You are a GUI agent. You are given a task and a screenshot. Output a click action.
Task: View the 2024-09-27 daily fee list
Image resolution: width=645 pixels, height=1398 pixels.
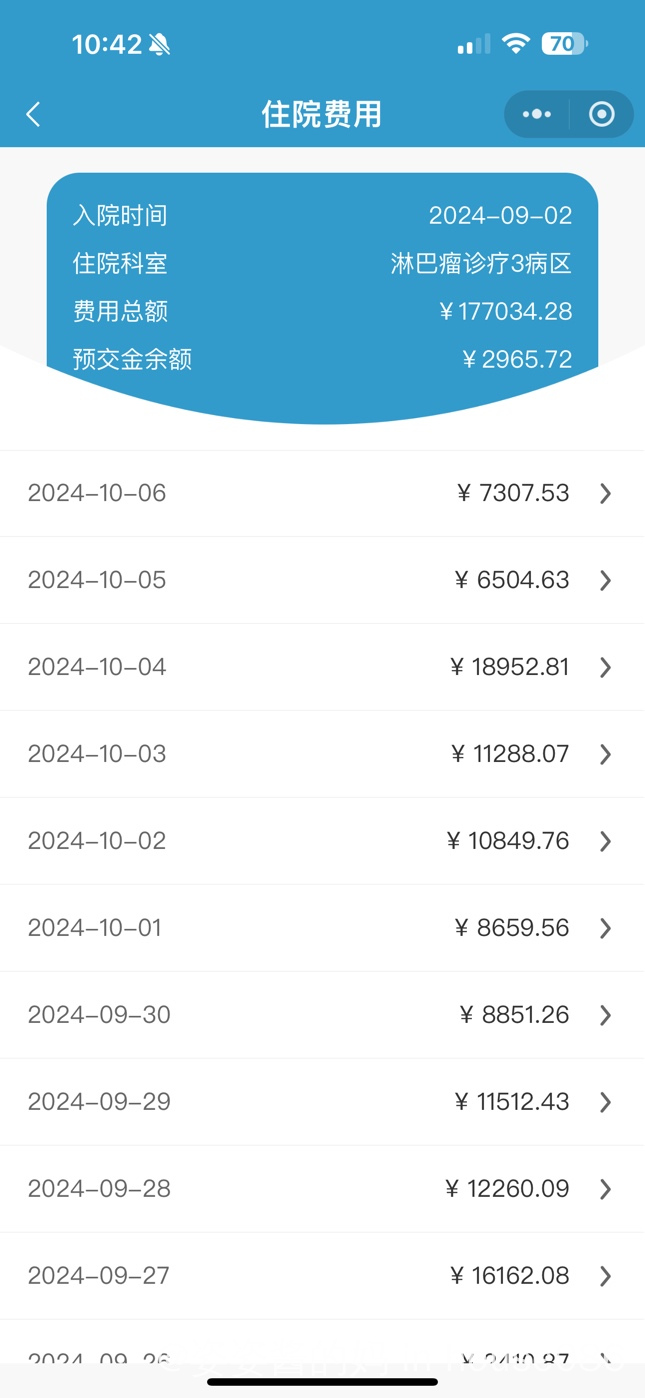(x=322, y=1276)
